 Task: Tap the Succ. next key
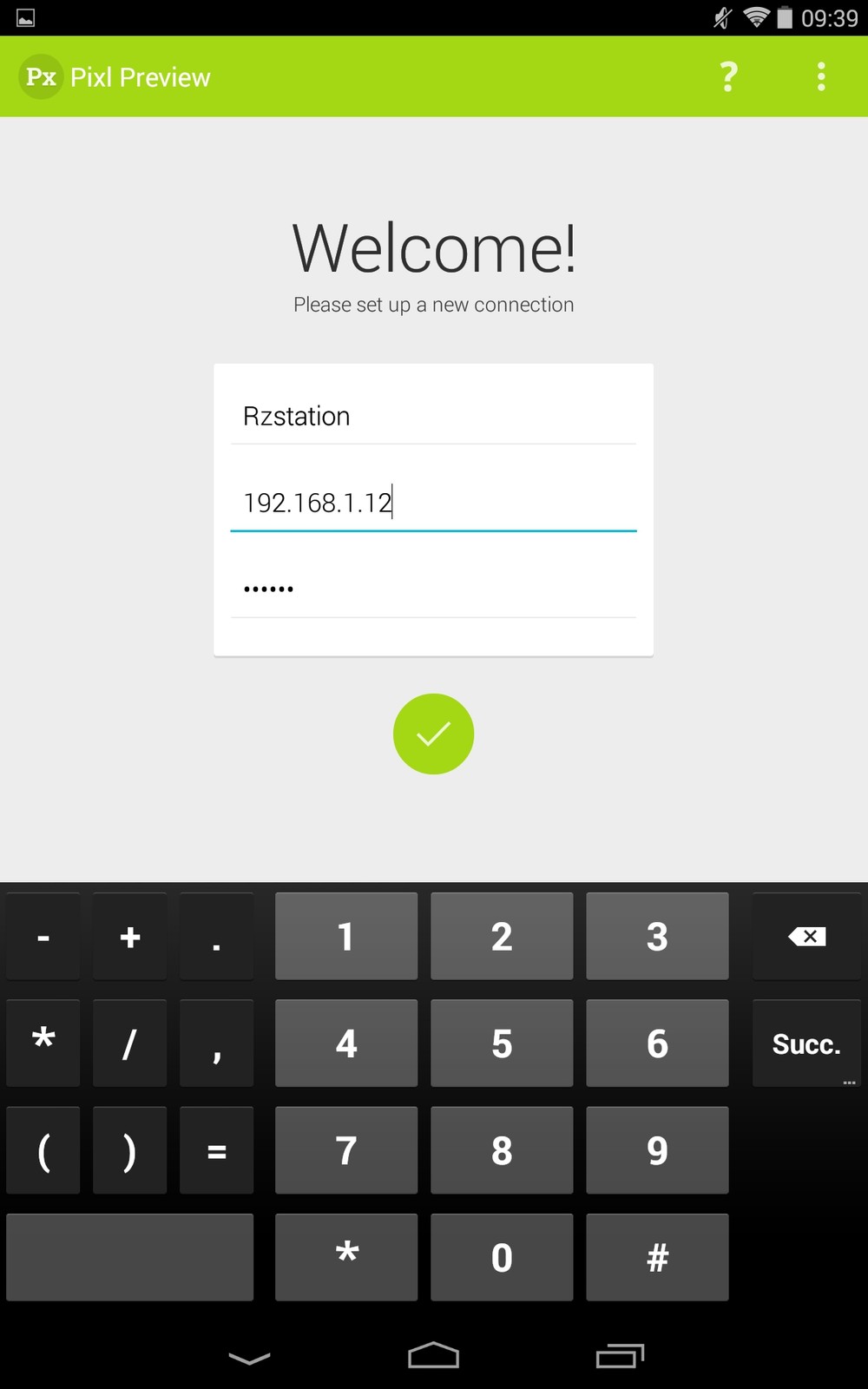click(x=806, y=1043)
